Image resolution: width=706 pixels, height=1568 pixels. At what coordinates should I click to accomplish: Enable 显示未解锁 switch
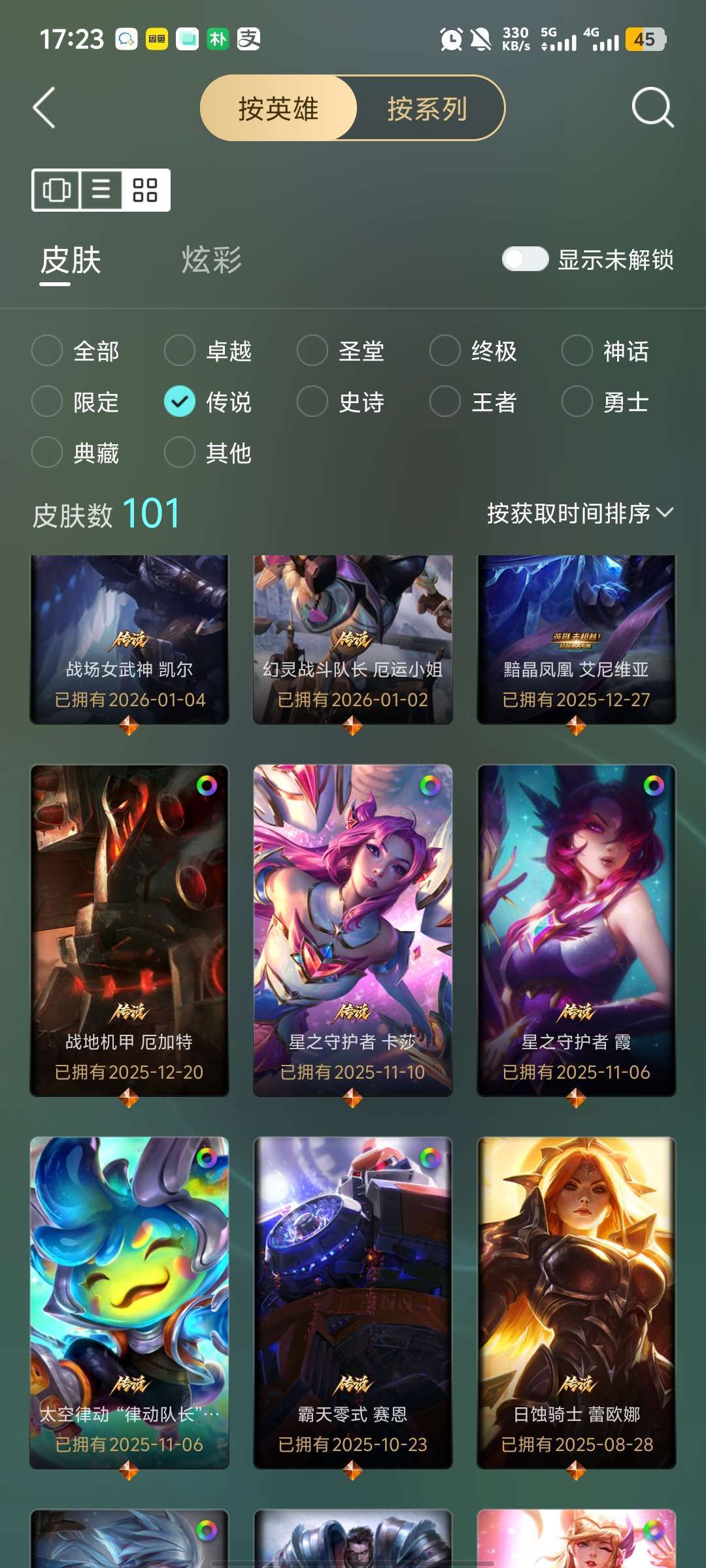[525, 259]
